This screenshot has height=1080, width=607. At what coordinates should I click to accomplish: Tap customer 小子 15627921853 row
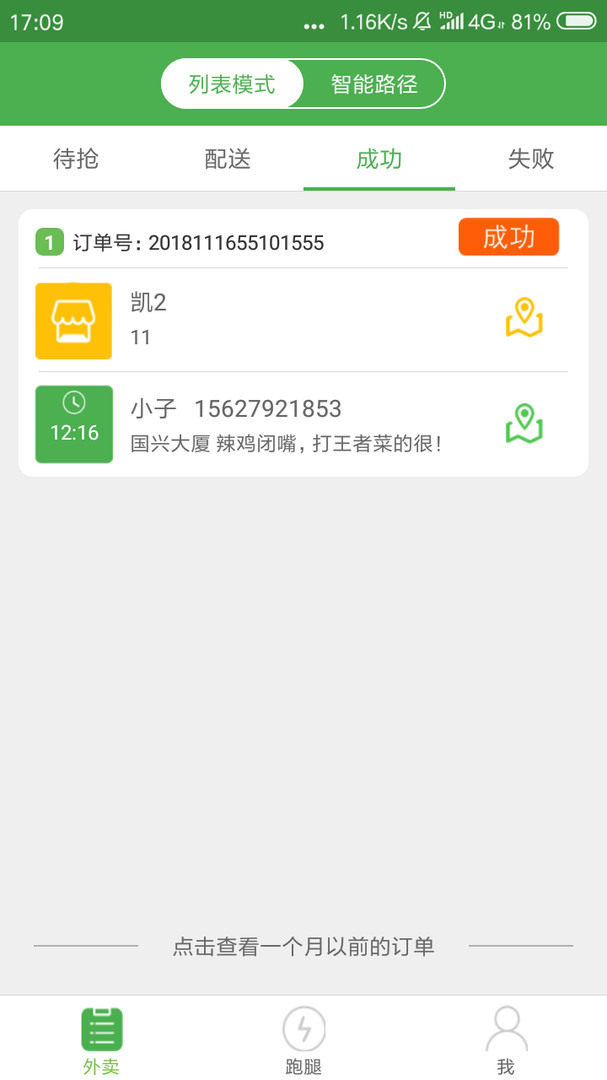(x=303, y=424)
